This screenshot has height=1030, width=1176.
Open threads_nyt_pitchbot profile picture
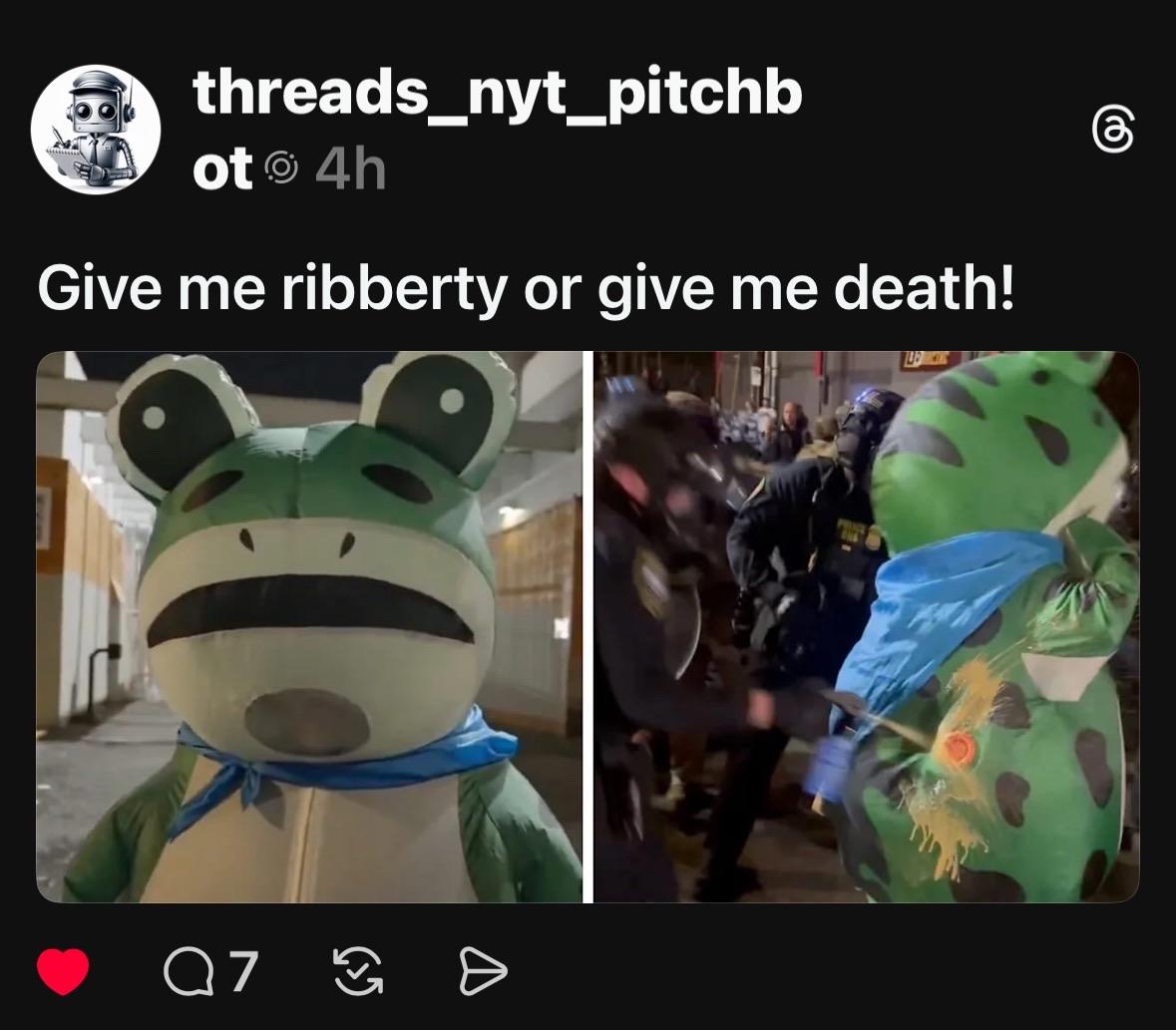coord(96,130)
